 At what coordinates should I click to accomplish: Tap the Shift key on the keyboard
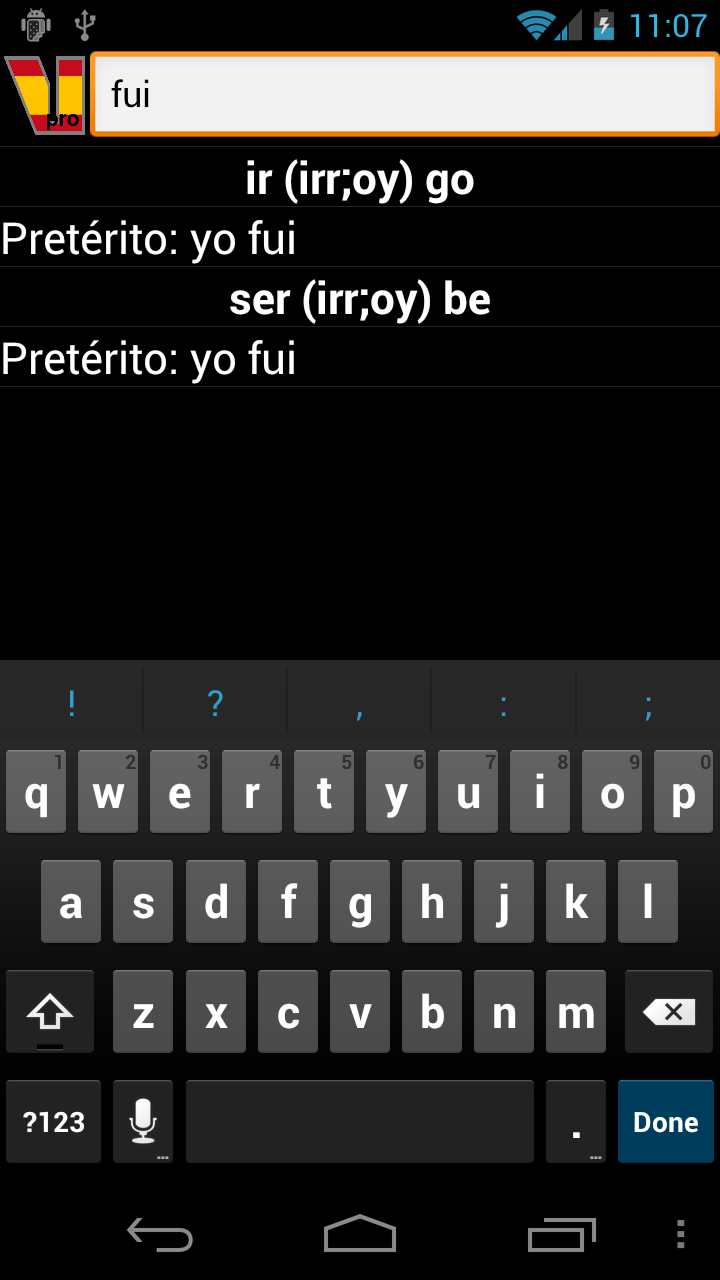pos(50,1011)
